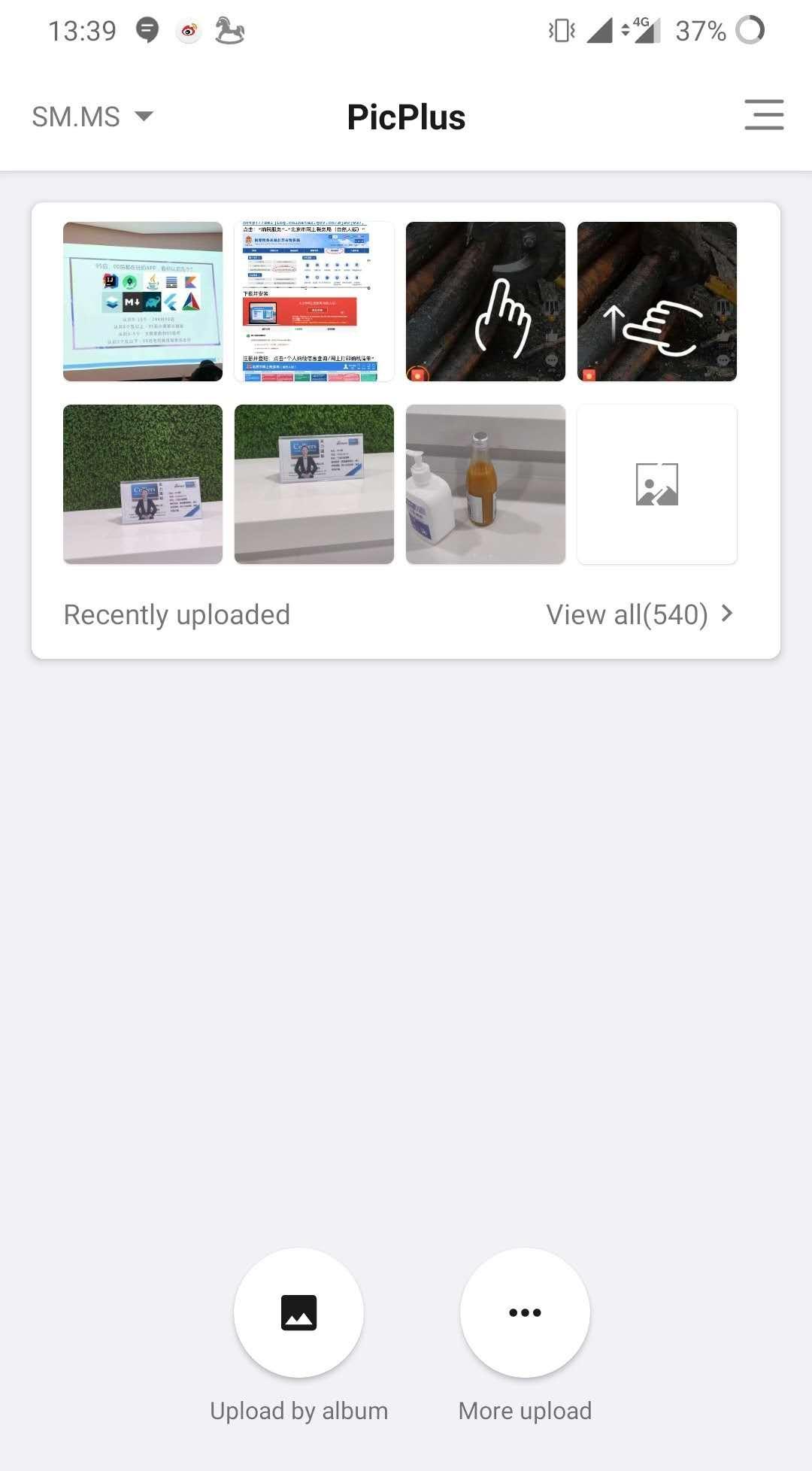Tap the gallery icon inside Upload by album
Screen dimensions: 812x1471
298,1312
